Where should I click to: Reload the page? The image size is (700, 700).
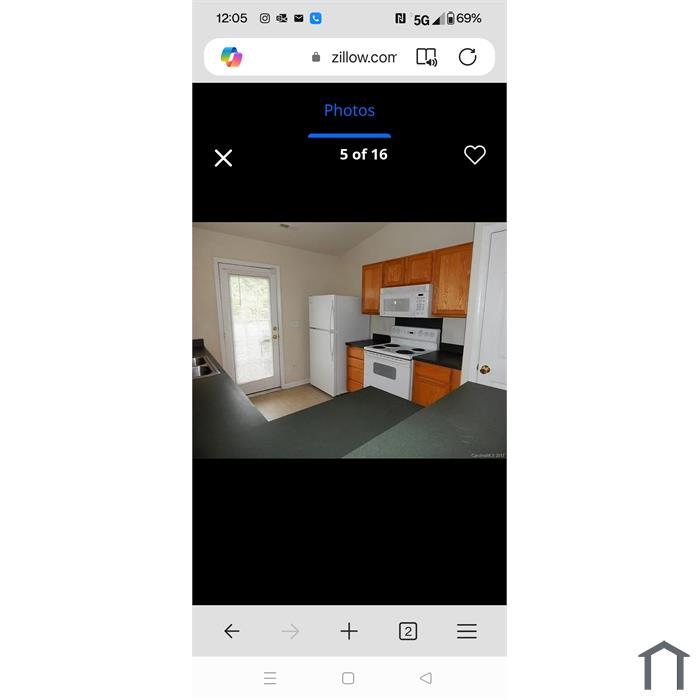point(467,57)
